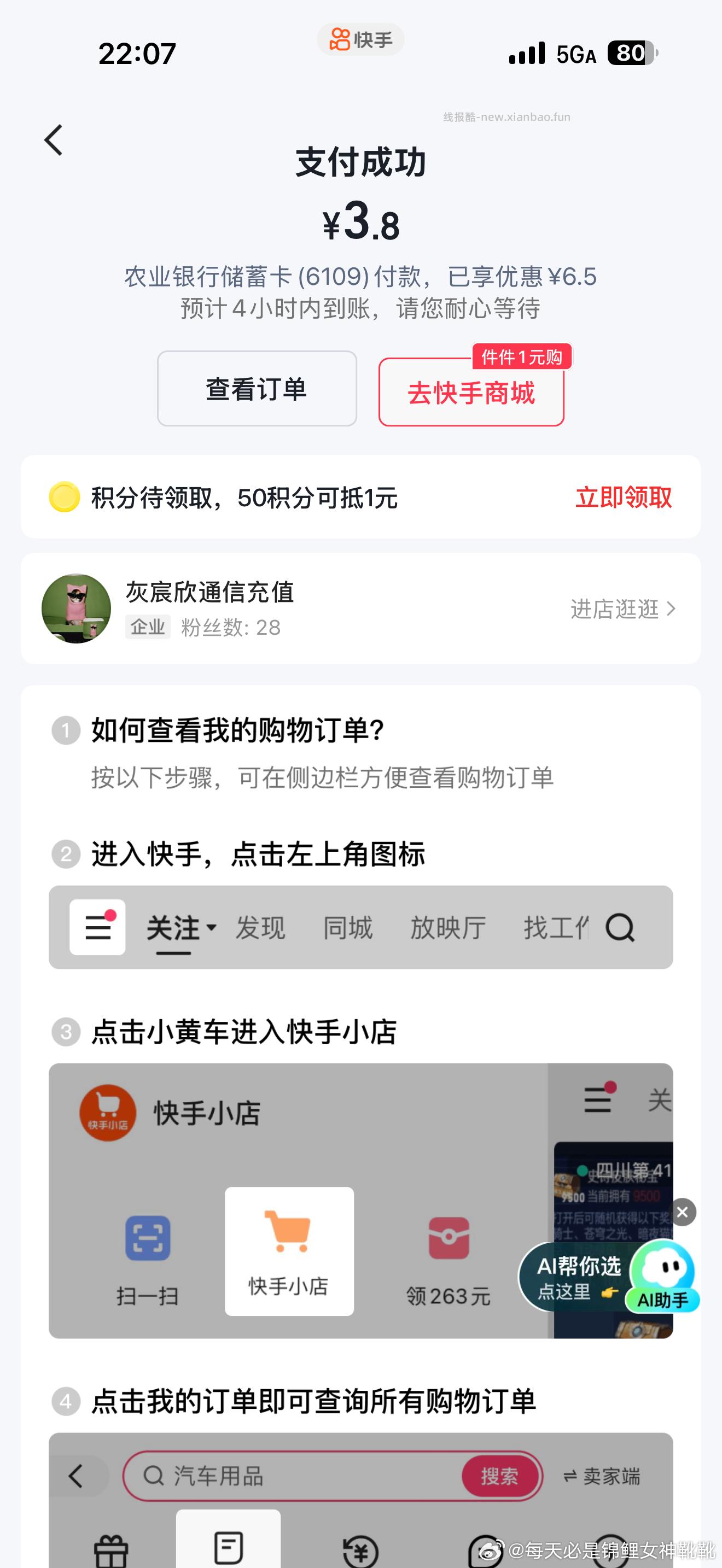Switch to the 同城 tab
The width and height of the screenshot is (722, 1568).
tap(349, 927)
